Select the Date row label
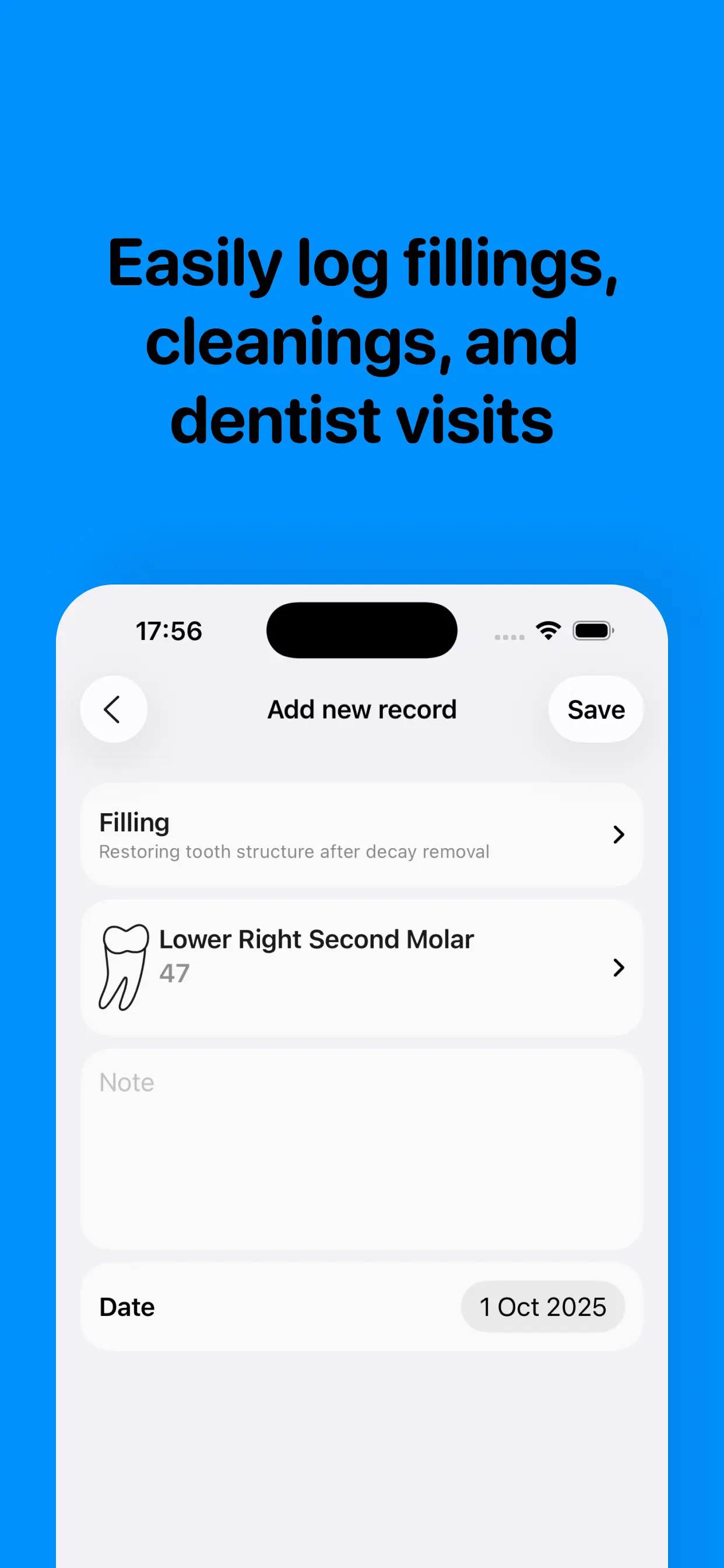 [126, 1306]
